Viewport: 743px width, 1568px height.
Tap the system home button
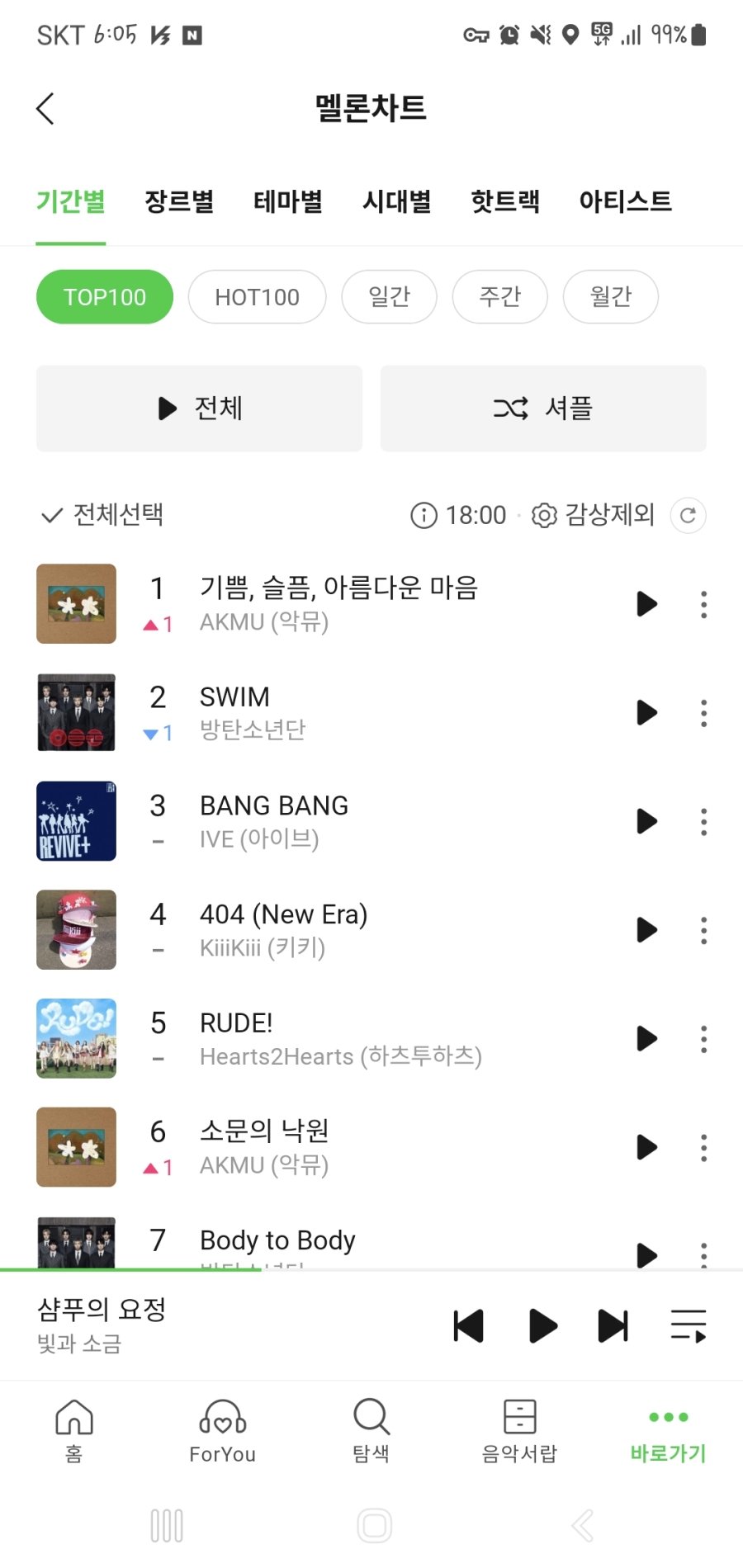(374, 1525)
